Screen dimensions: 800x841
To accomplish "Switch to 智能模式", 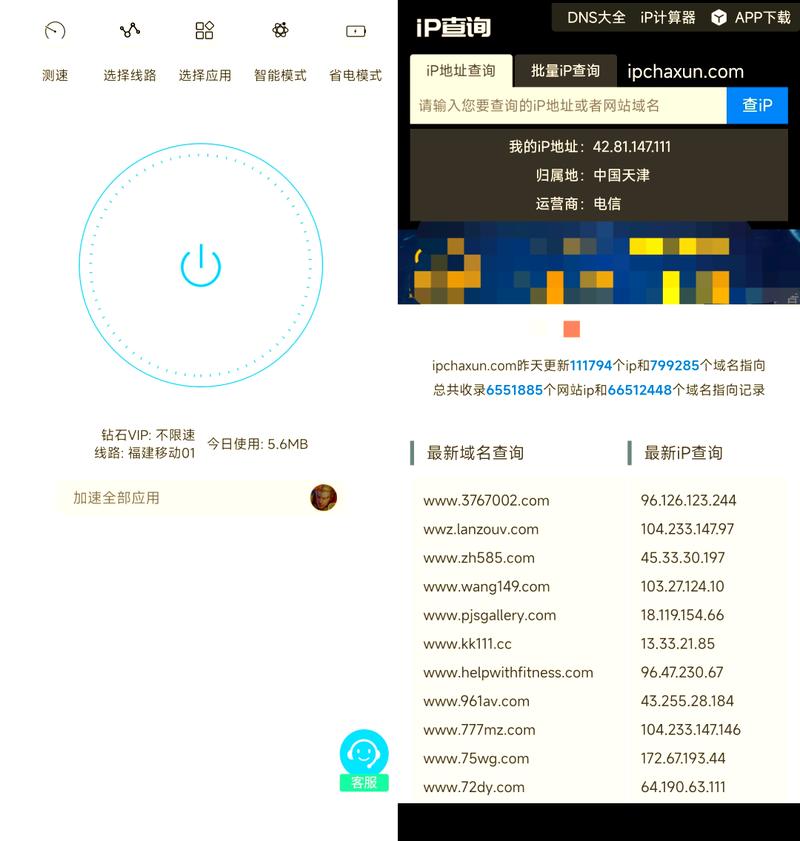I will tap(280, 50).
